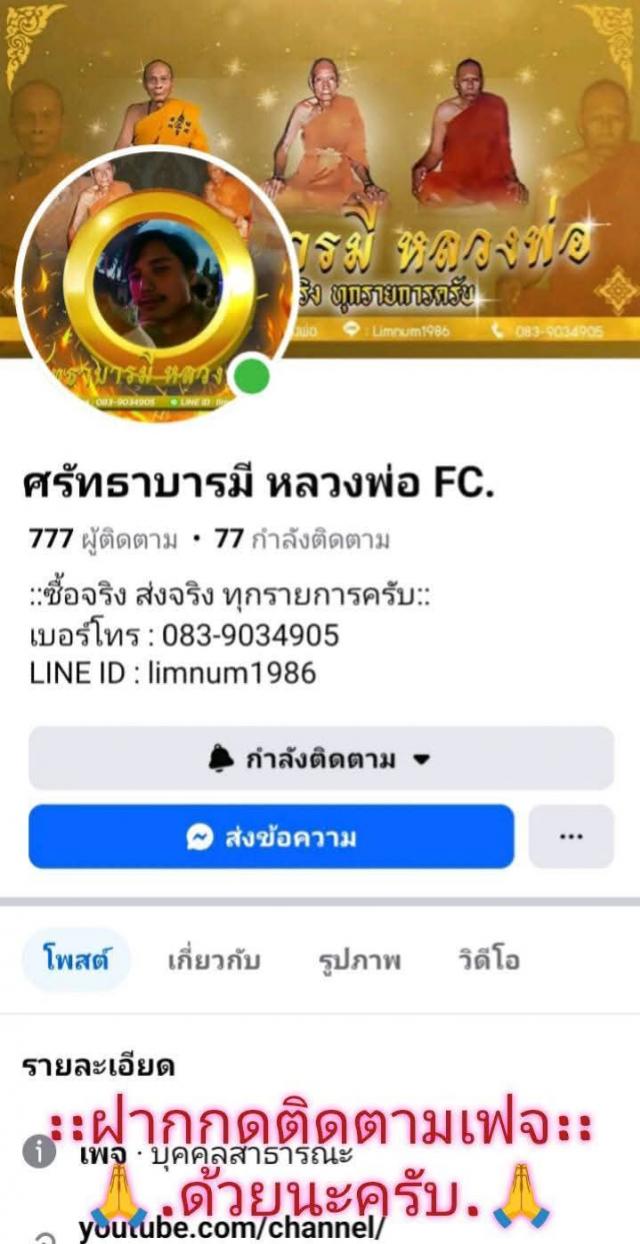Open the กำลังติดตาม following dropdown
This screenshot has width=640, height=1244.
pyautogui.click(x=320, y=759)
